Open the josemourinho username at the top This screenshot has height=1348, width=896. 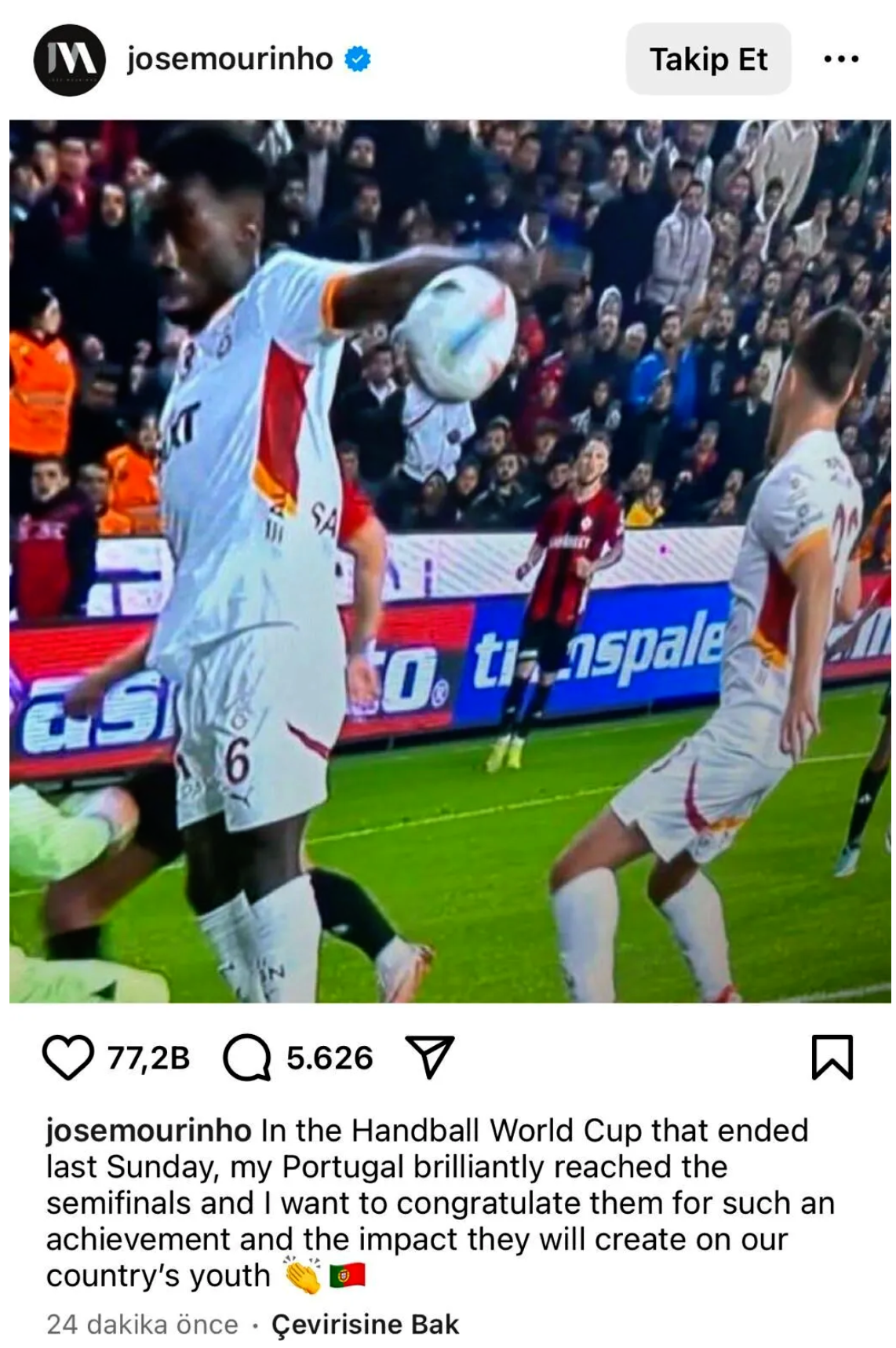pyautogui.click(x=230, y=59)
